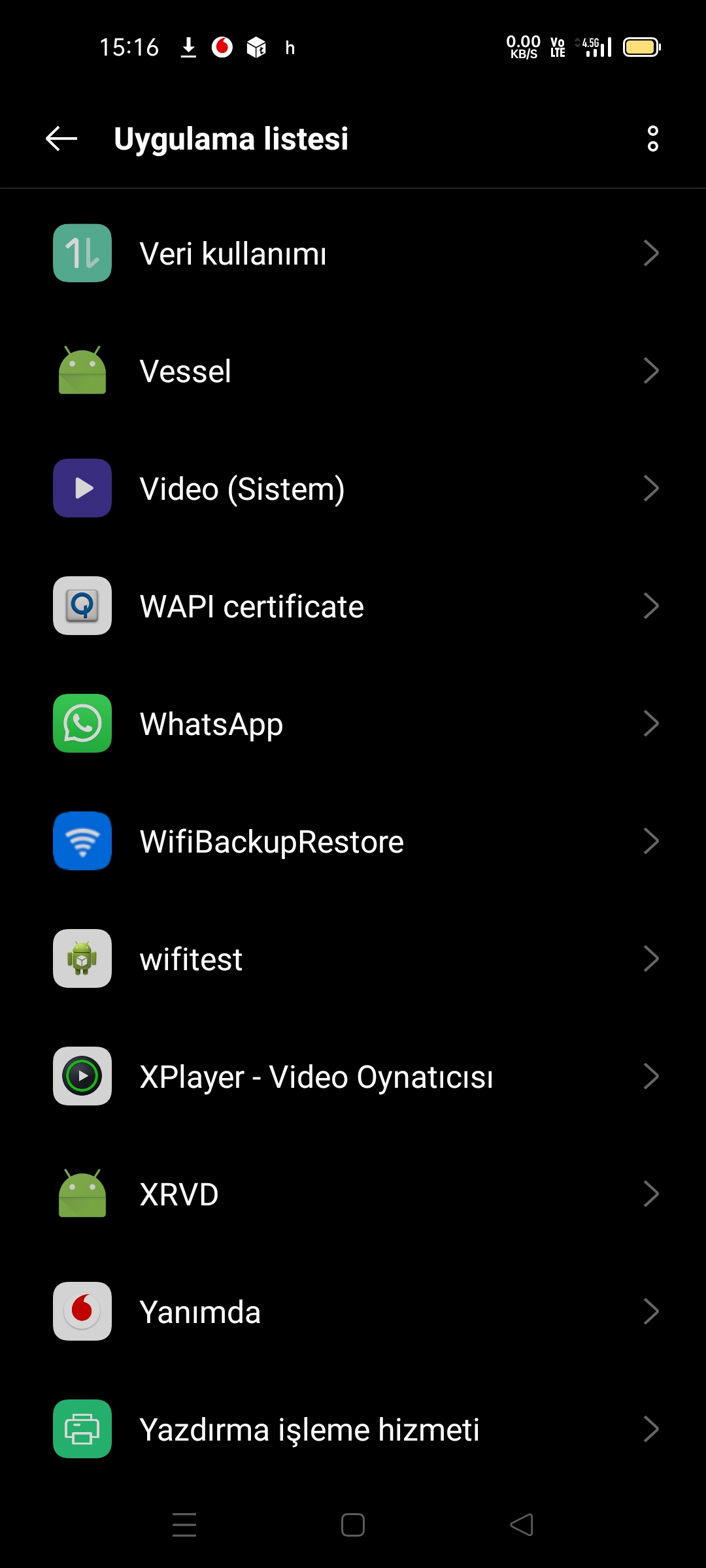Open Video (Sistem) app info
This screenshot has width=706, height=1568.
pyautogui.click(x=353, y=488)
